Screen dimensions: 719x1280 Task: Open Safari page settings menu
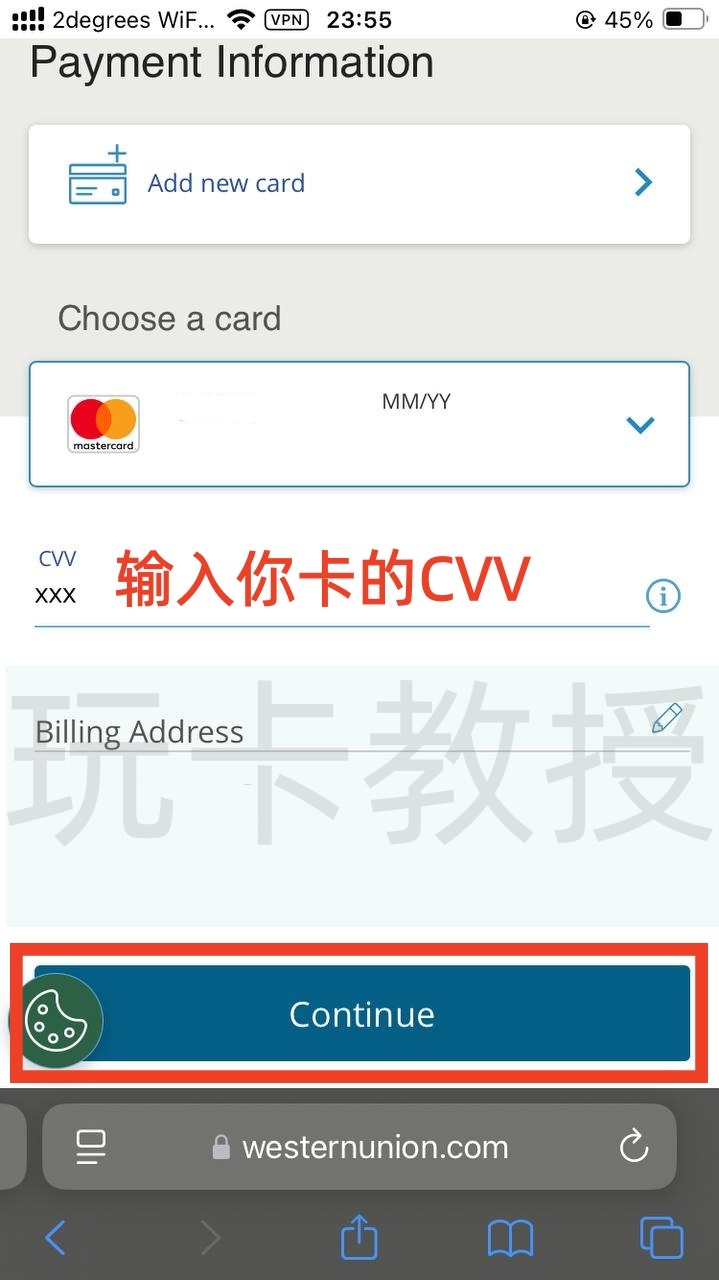click(92, 1147)
